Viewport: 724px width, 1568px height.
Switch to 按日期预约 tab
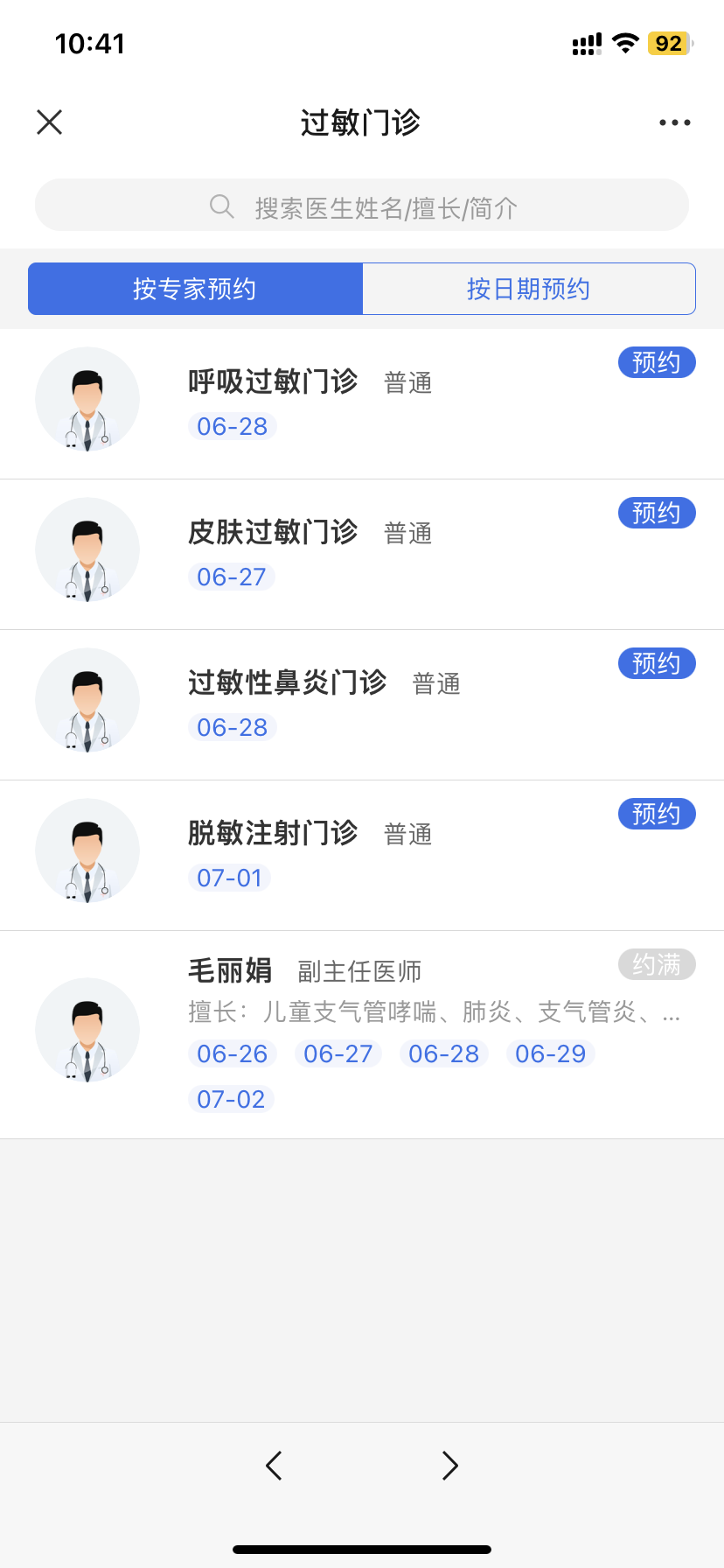coord(528,289)
